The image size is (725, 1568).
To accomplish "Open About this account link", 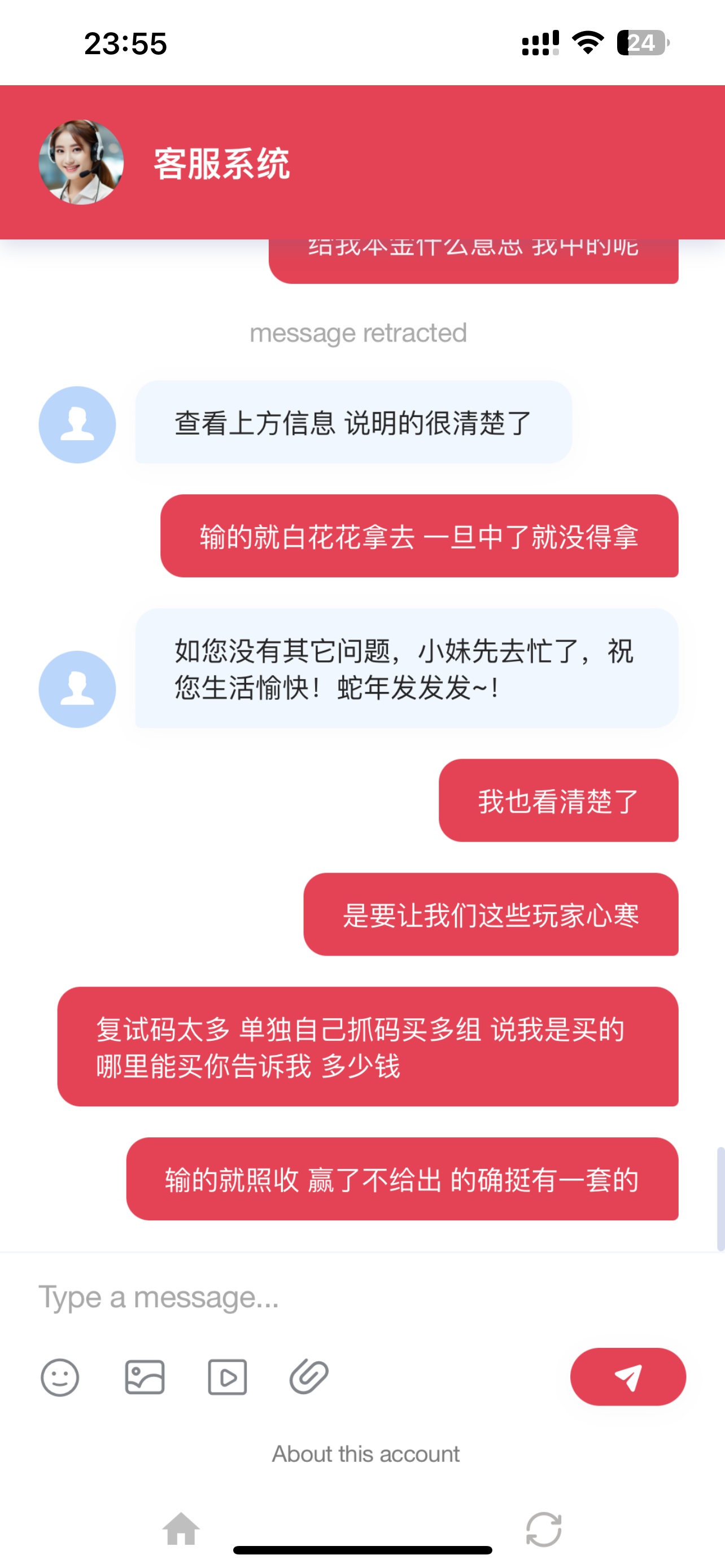I will pyautogui.click(x=365, y=1454).
